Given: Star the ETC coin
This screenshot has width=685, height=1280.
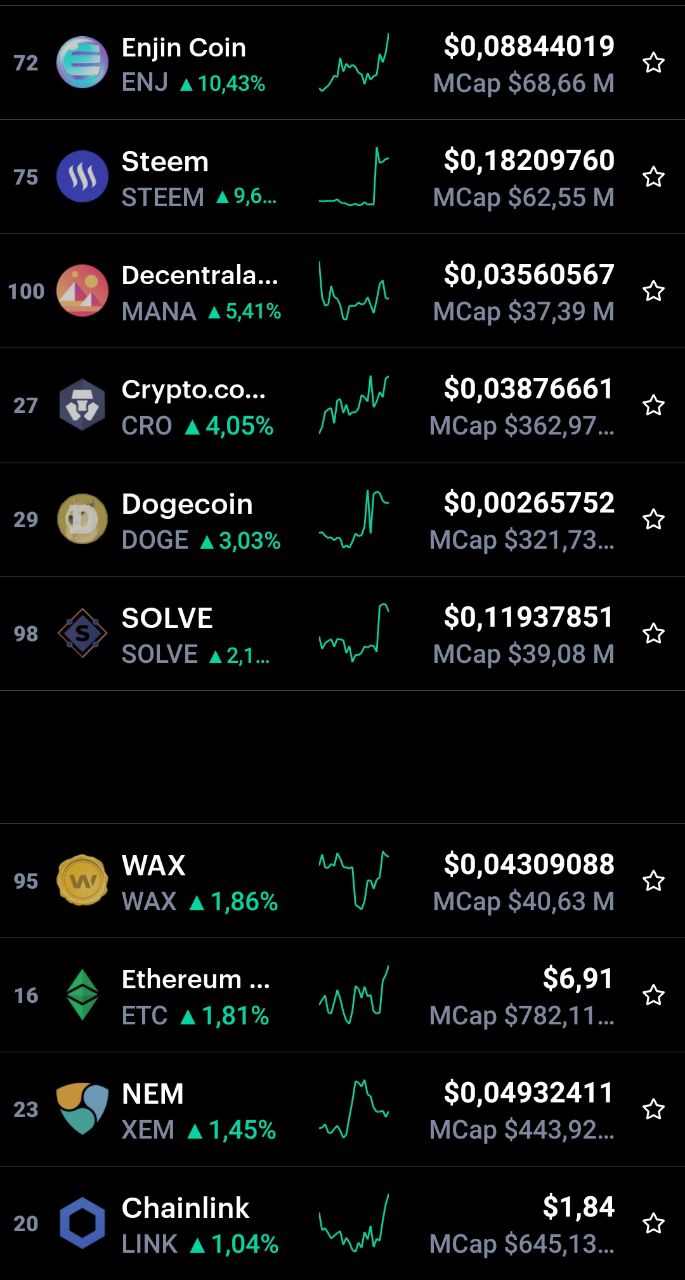Looking at the screenshot, I should (654, 994).
